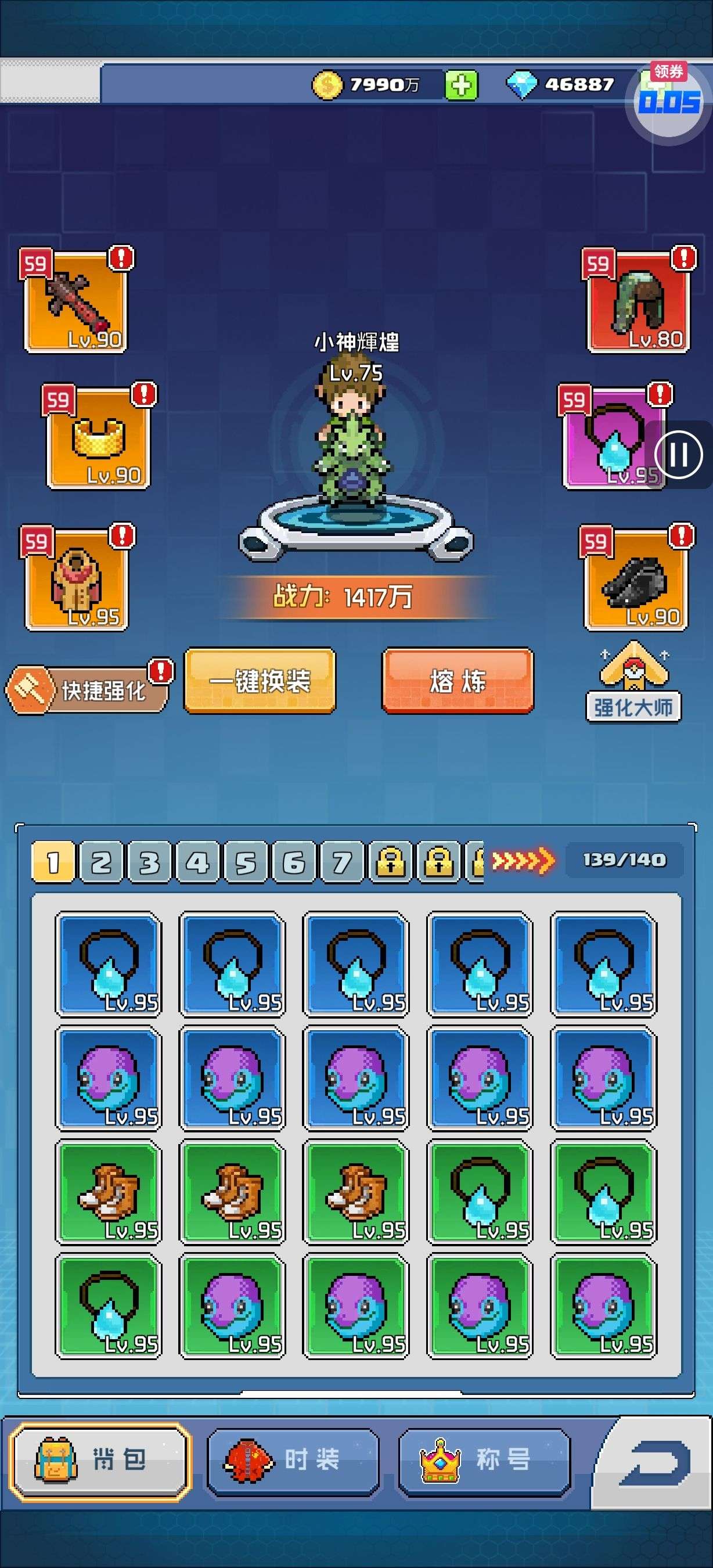Switch to inventory page 5
This screenshot has width=713, height=1568.
pos(246,862)
